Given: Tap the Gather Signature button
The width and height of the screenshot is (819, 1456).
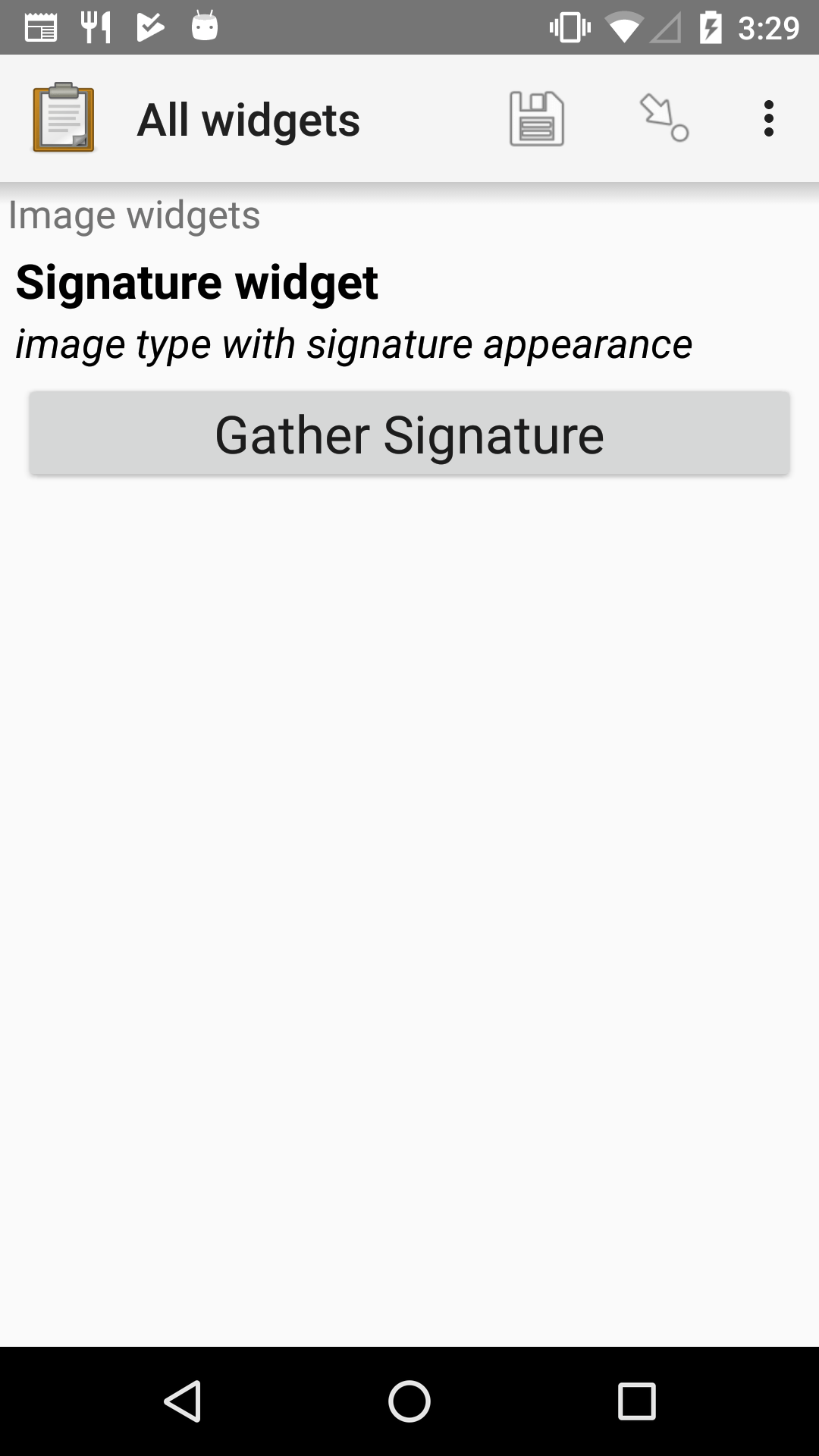Looking at the screenshot, I should (409, 434).
